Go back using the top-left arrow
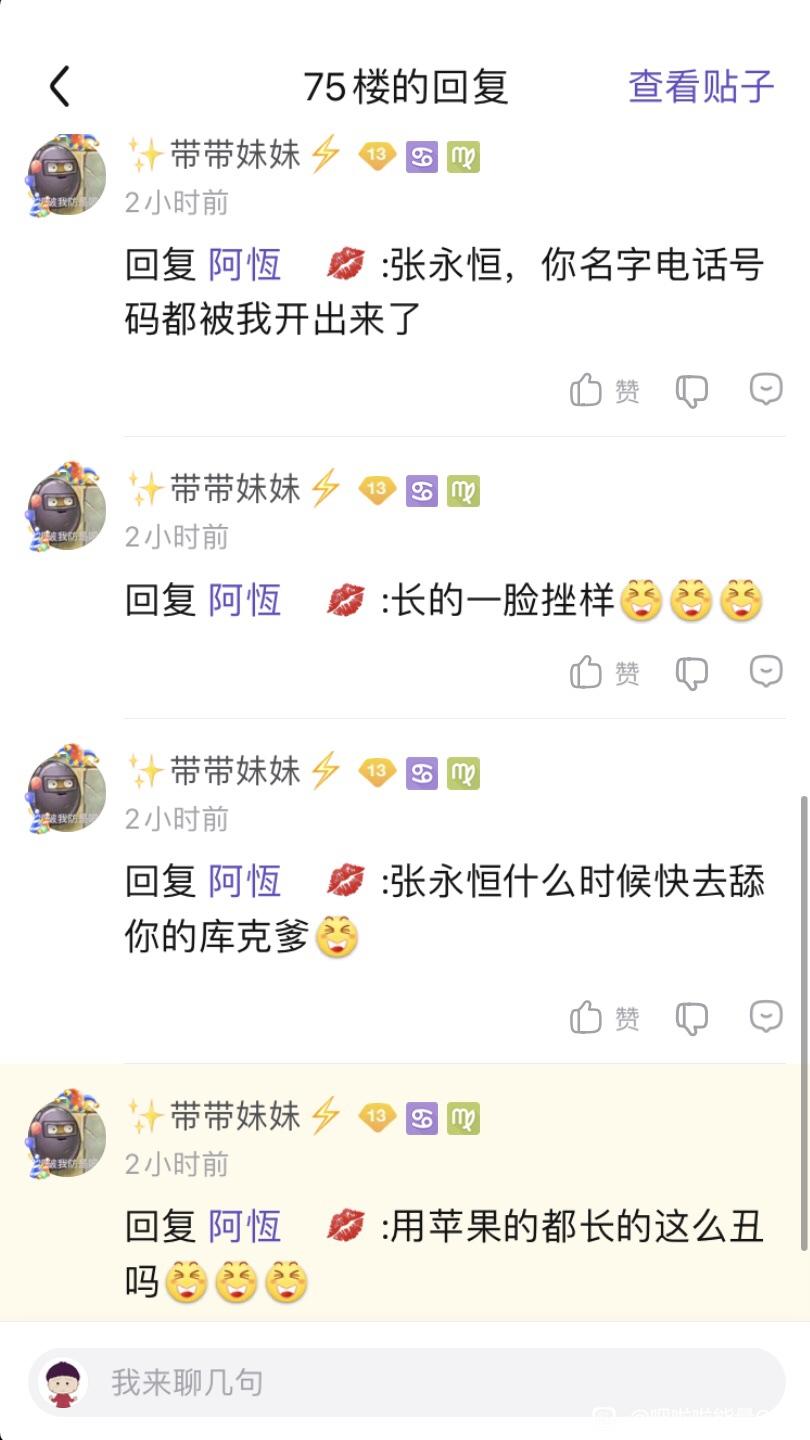 (60, 87)
